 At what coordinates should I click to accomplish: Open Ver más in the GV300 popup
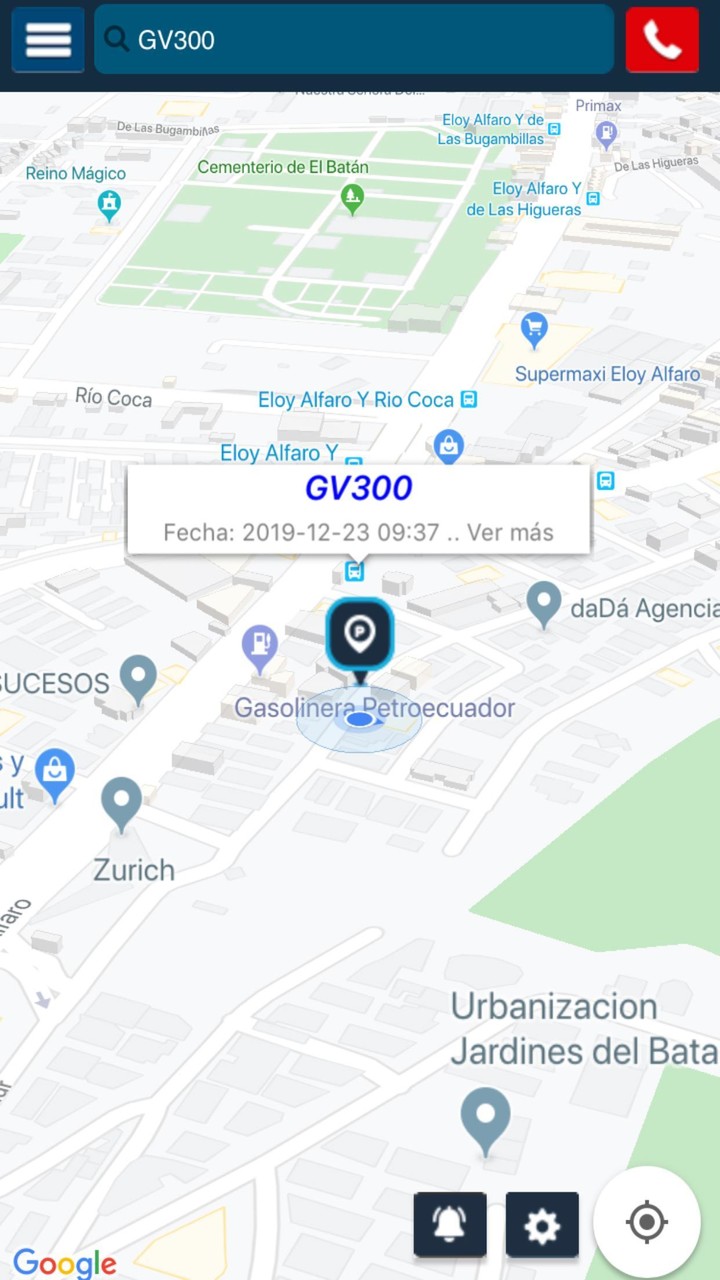(x=510, y=532)
